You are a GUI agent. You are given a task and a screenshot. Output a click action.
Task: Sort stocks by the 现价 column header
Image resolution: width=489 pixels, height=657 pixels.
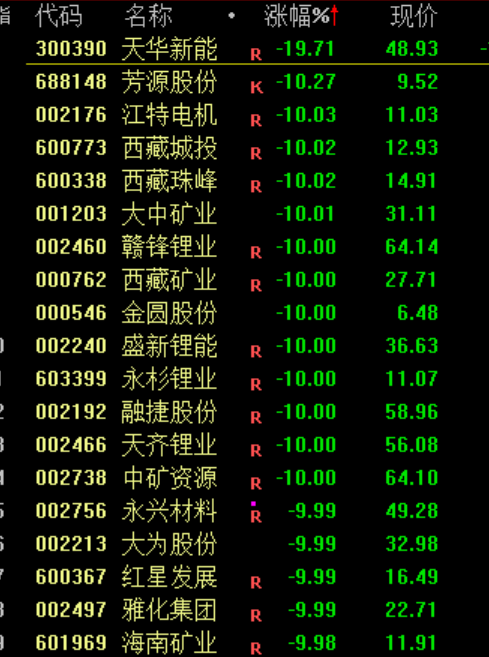(414, 16)
